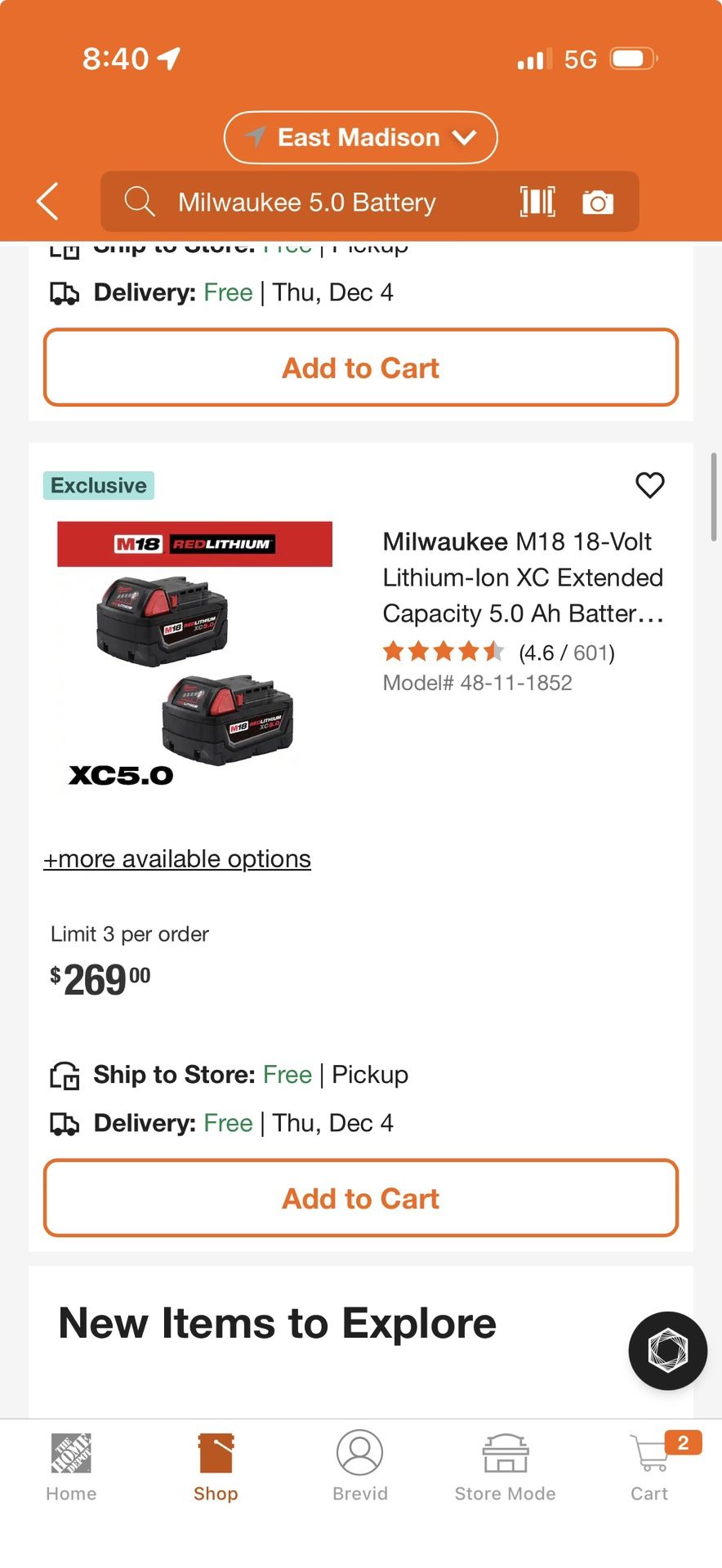Tap the magnifying glass search icon
This screenshot has height=1568, width=722.
[x=139, y=201]
